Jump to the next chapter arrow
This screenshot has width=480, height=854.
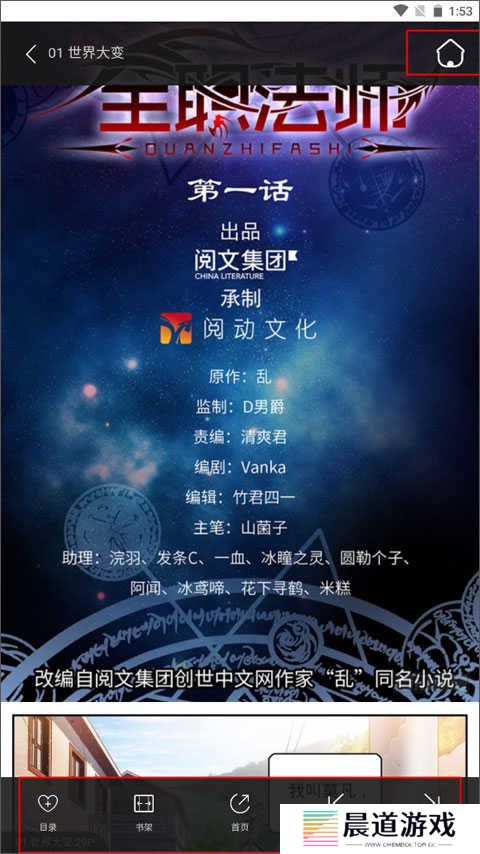(x=432, y=799)
